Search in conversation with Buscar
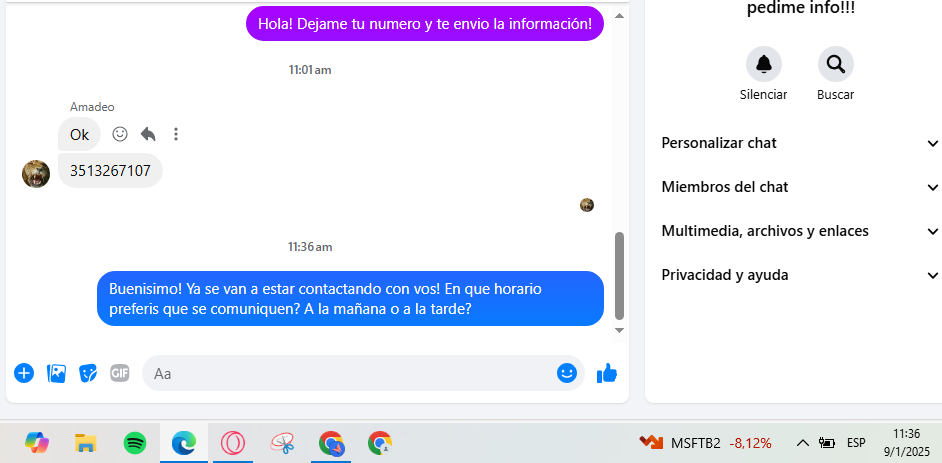The image size is (942, 463). 835,65
